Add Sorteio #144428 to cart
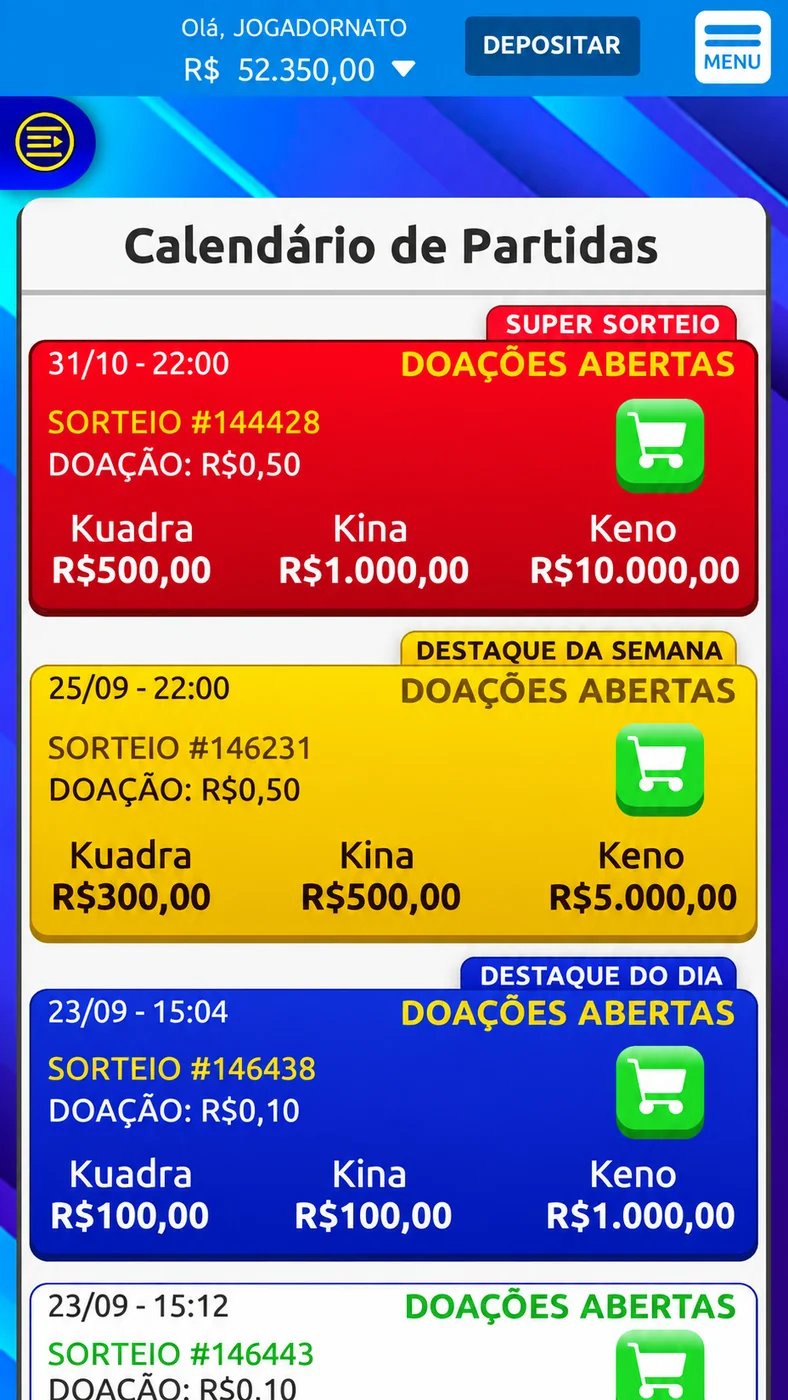The height and width of the screenshot is (1400, 788). [660, 445]
